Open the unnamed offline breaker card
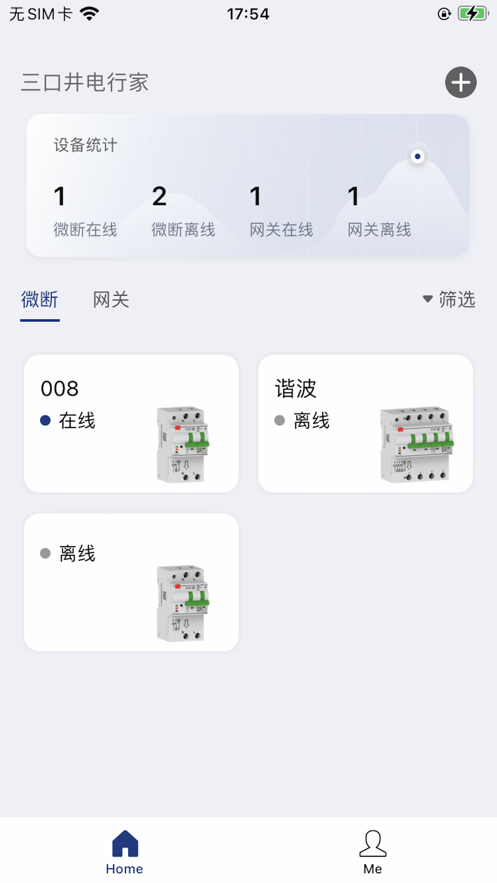This screenshot has width=497, height=883. tap(131, 582)
